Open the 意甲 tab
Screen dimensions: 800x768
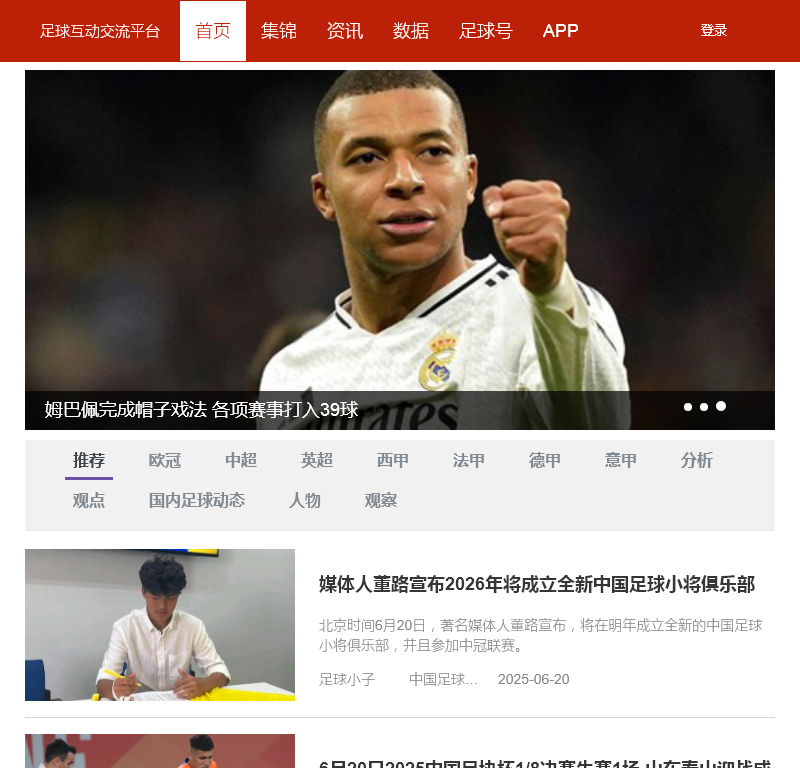pos(621,461)
